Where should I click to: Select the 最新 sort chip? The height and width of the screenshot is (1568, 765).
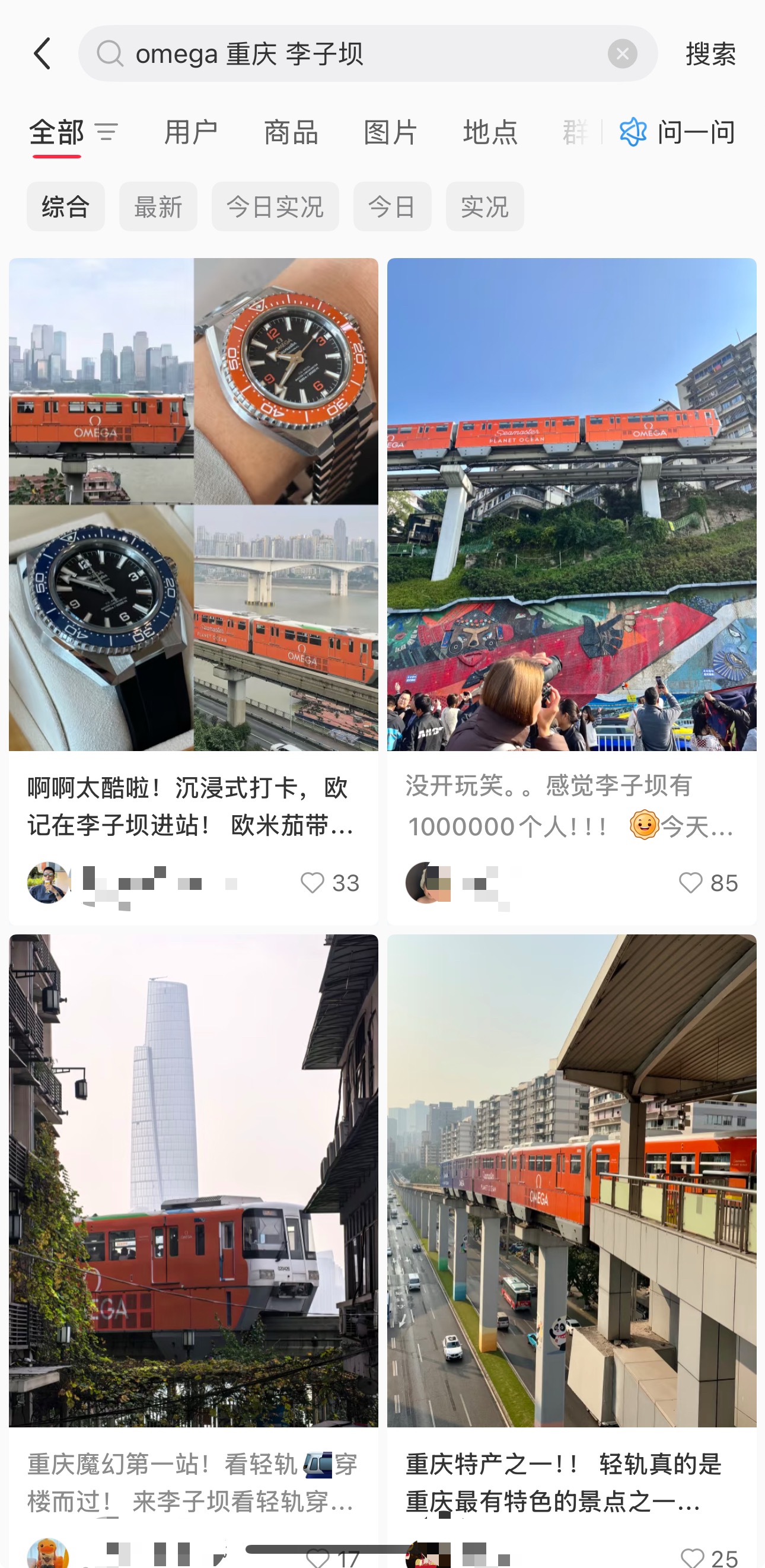tap(158, 207)
